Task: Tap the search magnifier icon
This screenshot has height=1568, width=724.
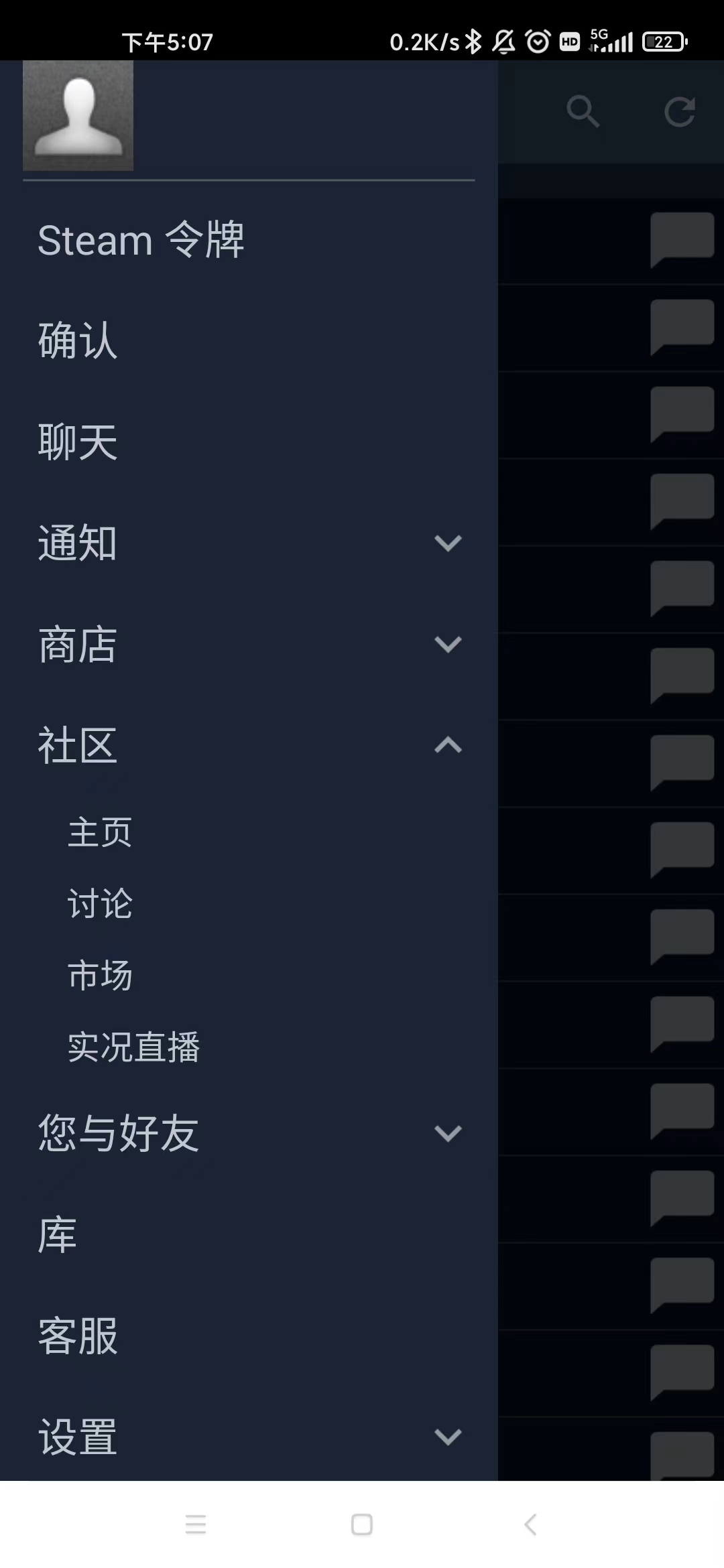Action: pyautogui.click(x=583, y=111)
